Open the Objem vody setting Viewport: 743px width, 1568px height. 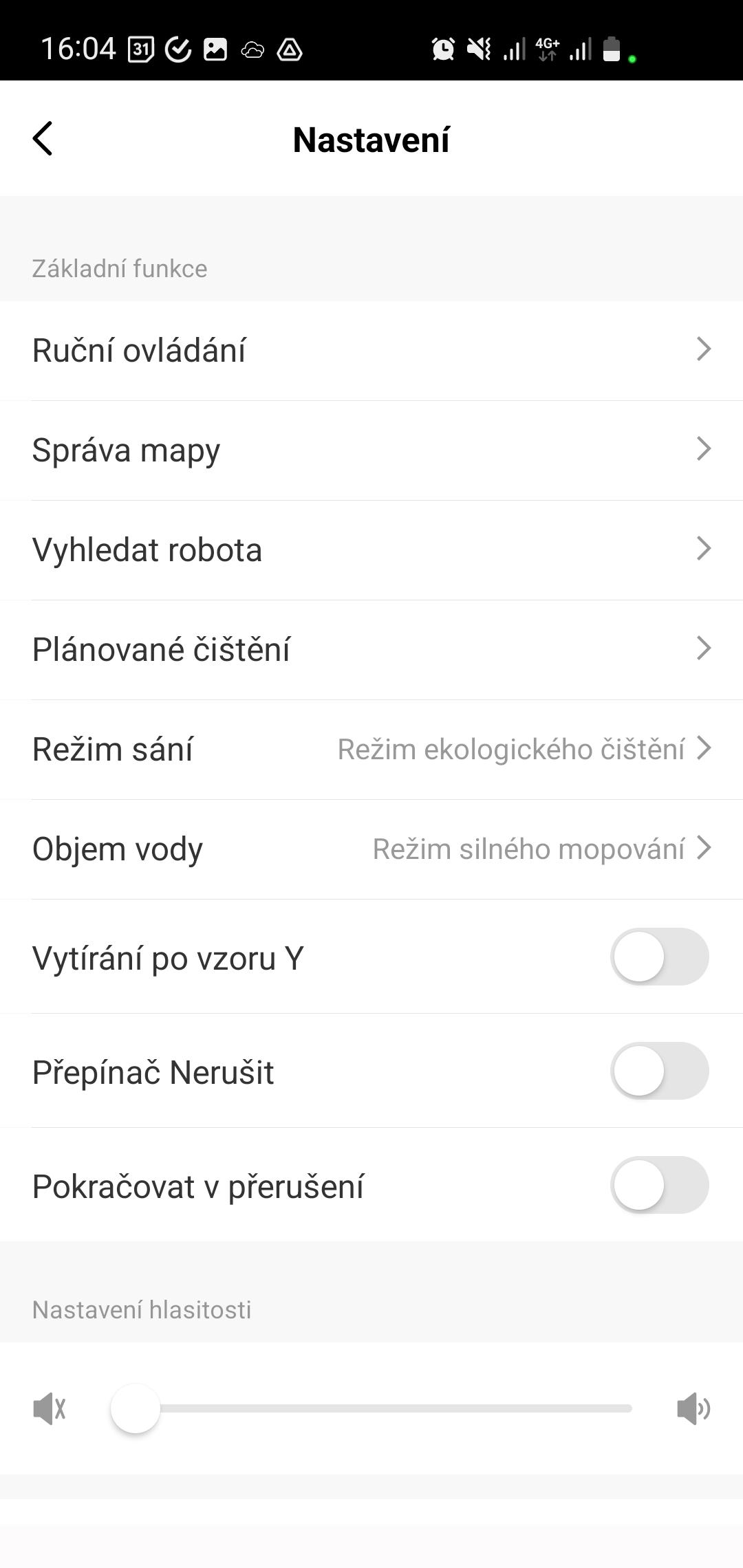(x=371, y=849)
